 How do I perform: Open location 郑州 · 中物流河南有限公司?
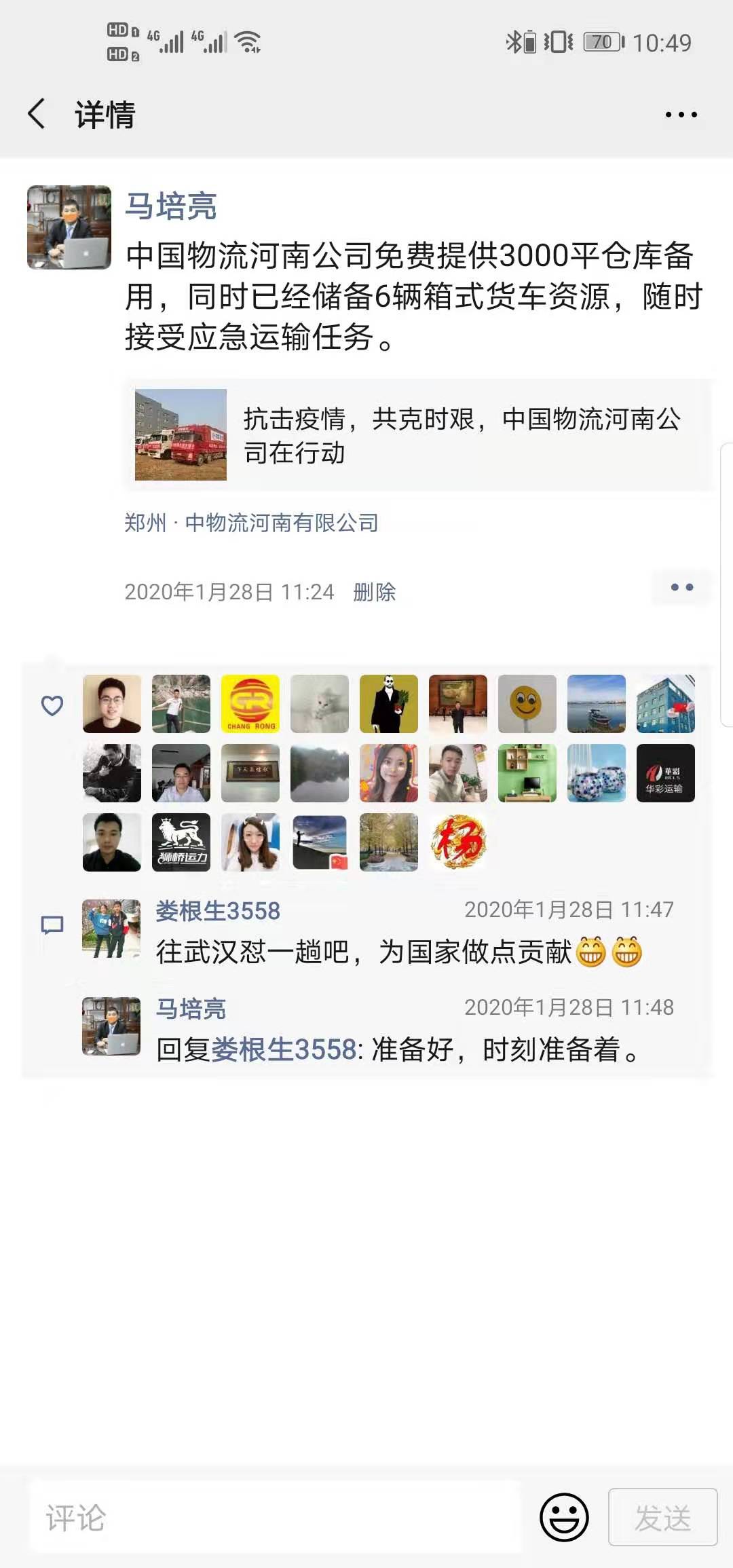point(251,523)
